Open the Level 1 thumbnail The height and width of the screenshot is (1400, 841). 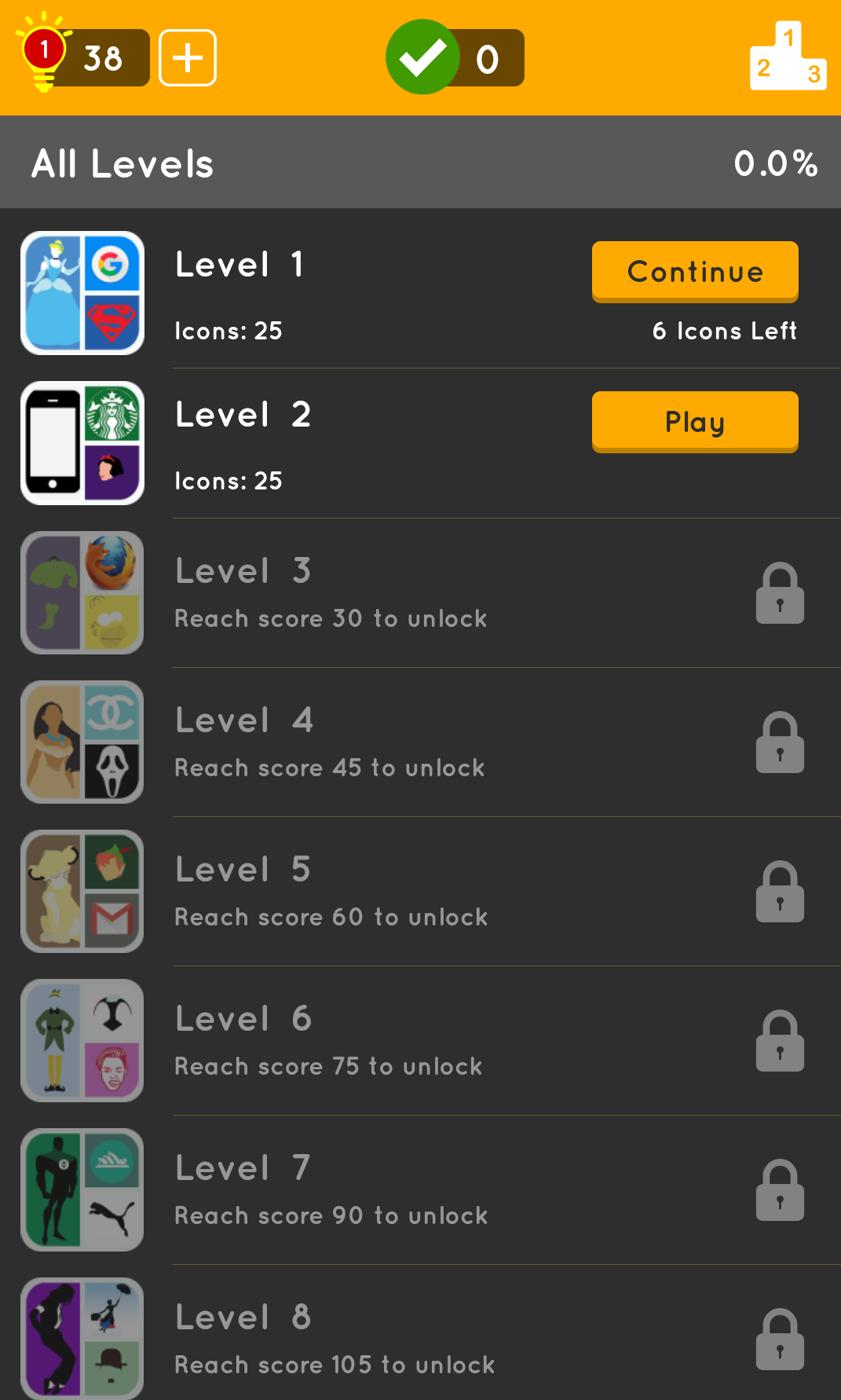[82, 293]
